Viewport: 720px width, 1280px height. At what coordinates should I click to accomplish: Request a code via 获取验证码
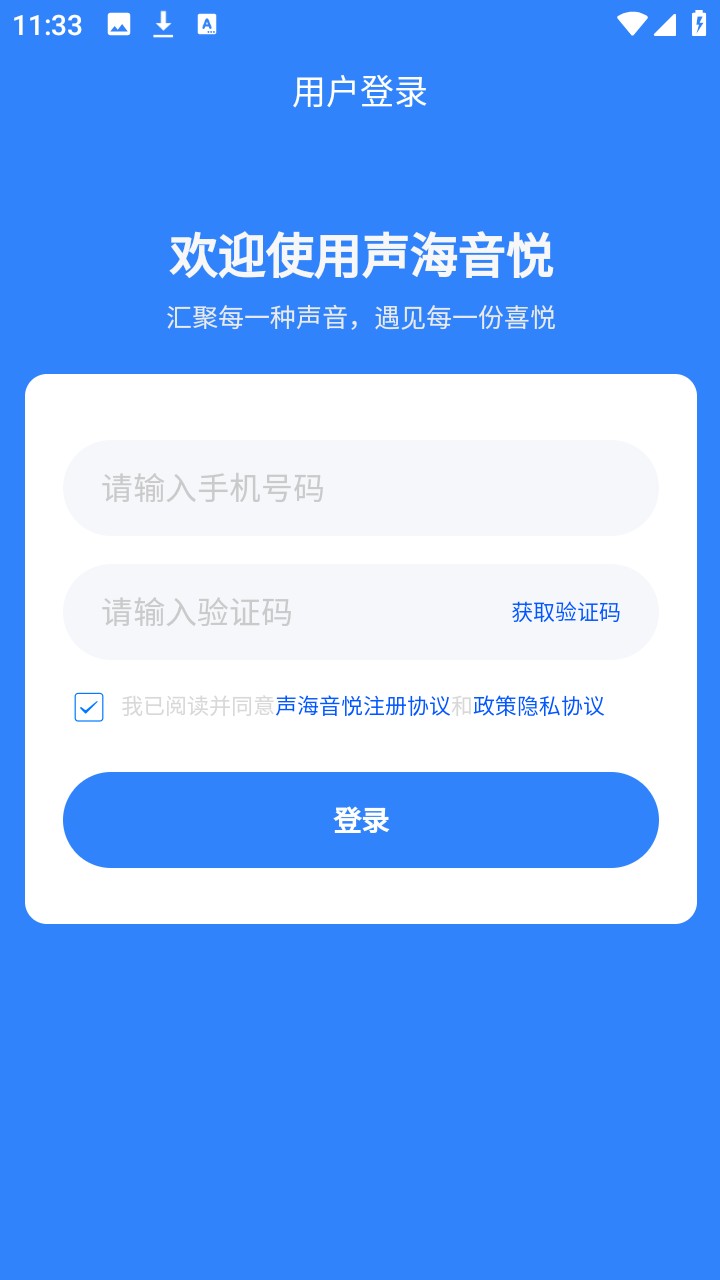click(566, 612)
